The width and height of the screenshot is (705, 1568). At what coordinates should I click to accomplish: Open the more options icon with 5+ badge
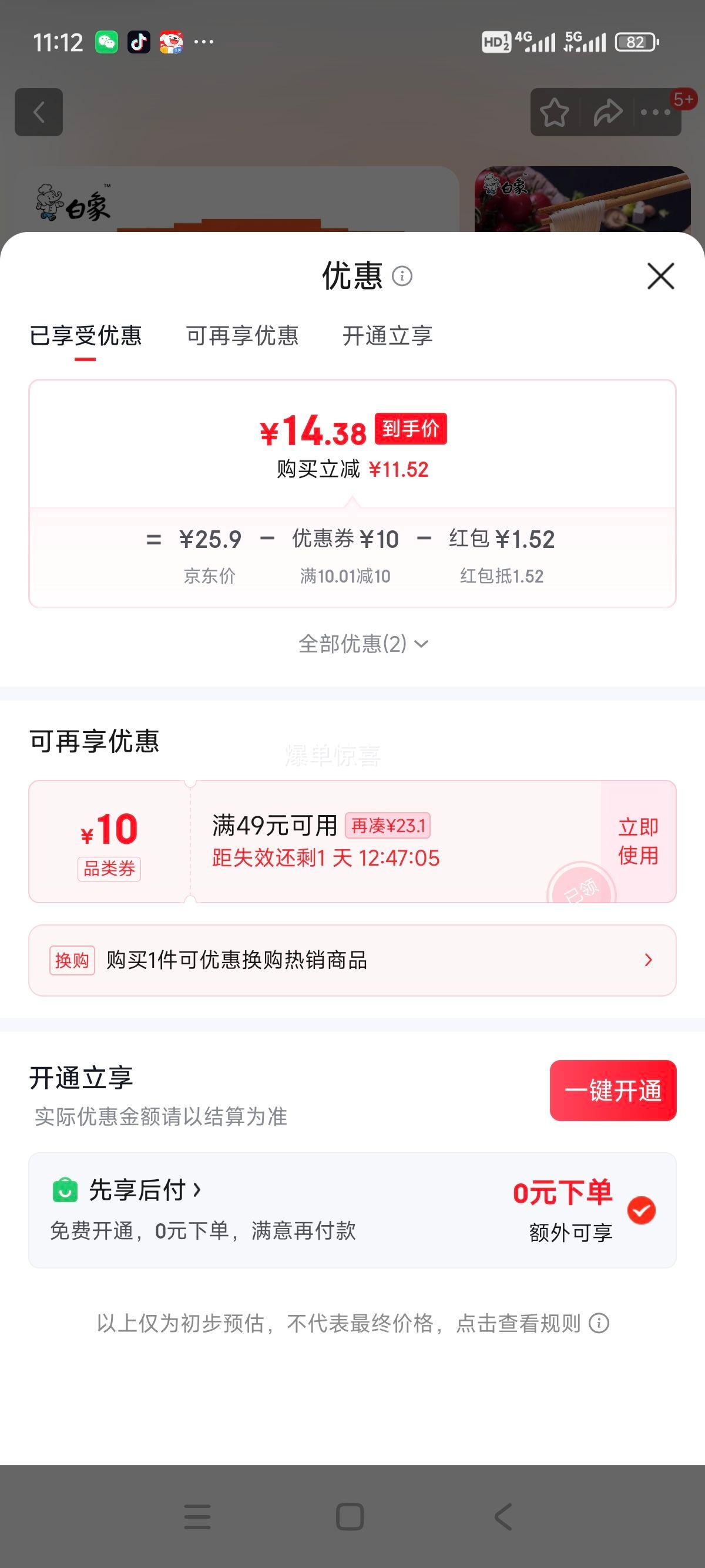[x=656, y=112]
